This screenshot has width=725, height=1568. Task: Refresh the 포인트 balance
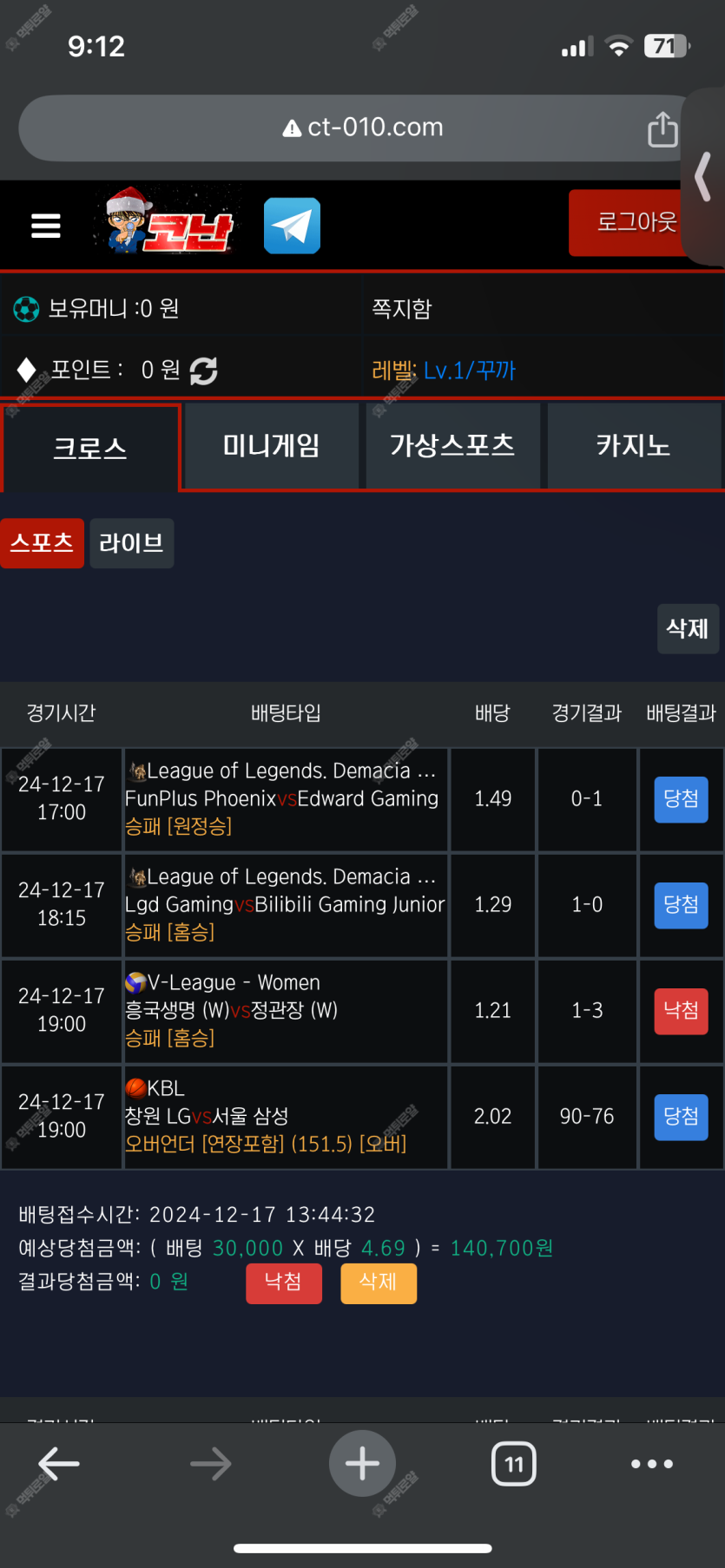pos(203,371)
